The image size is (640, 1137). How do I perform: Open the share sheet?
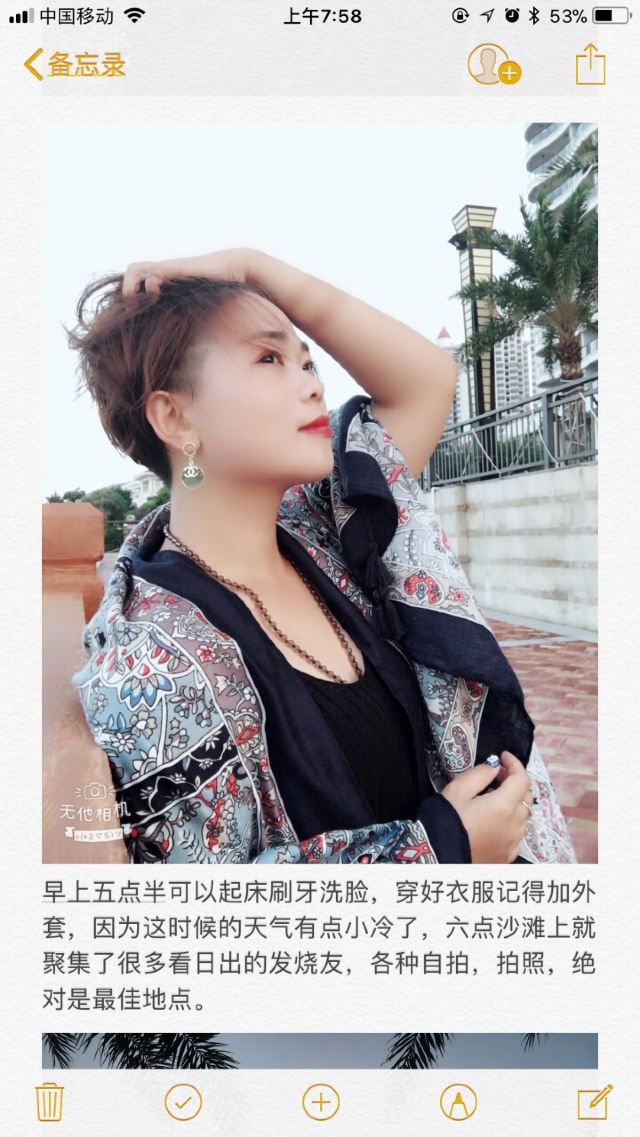click(x=591, y=65)
